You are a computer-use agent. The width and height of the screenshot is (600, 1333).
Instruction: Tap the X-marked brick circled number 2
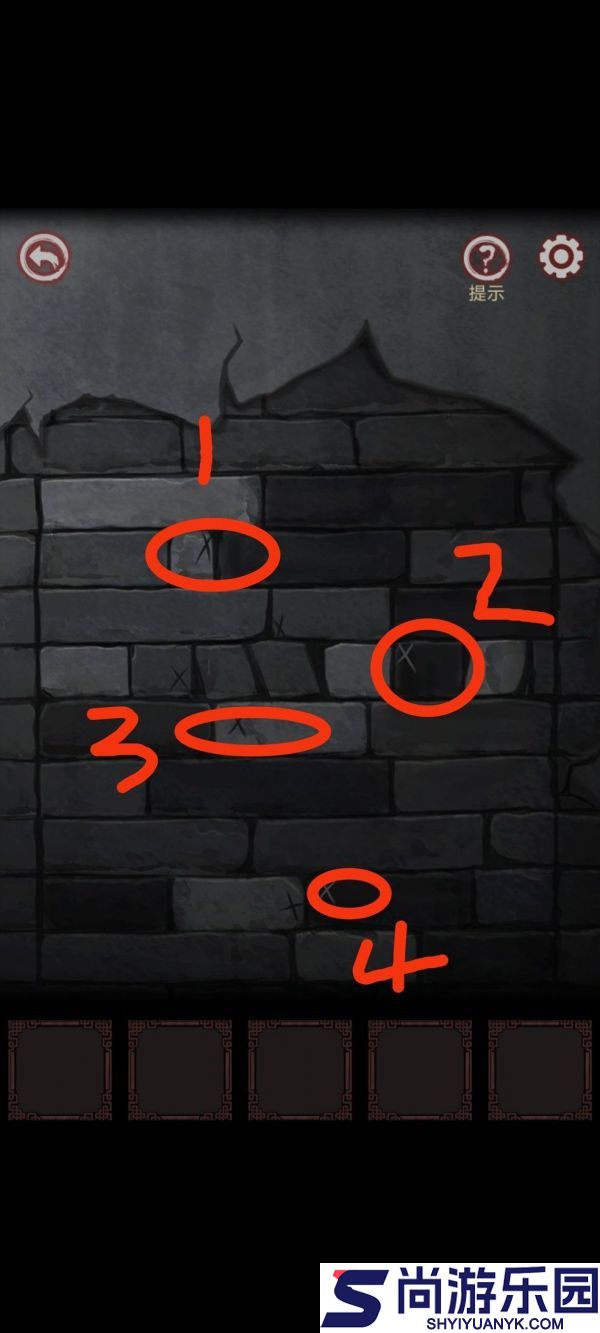pyautogui.click(x=407, y=658)
